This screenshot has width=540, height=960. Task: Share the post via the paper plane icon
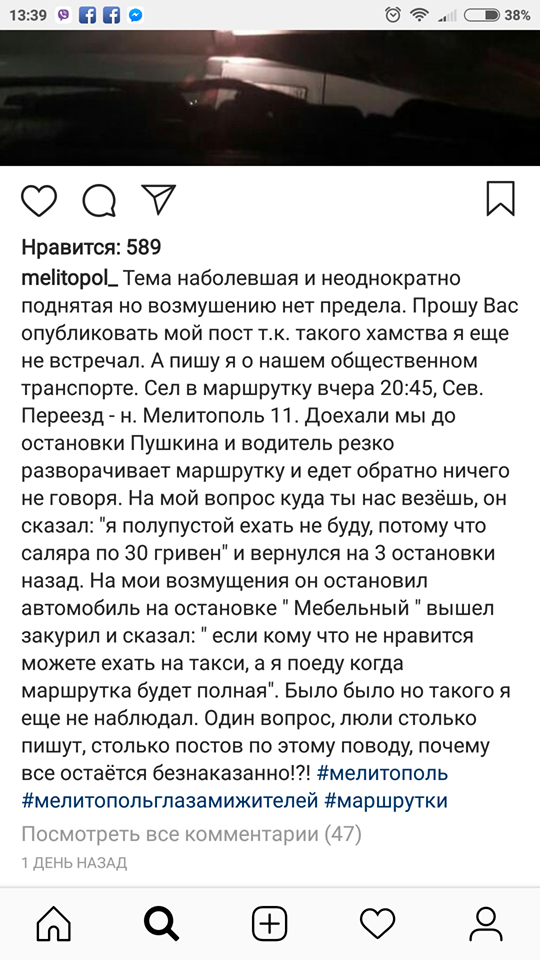[158, 198]
